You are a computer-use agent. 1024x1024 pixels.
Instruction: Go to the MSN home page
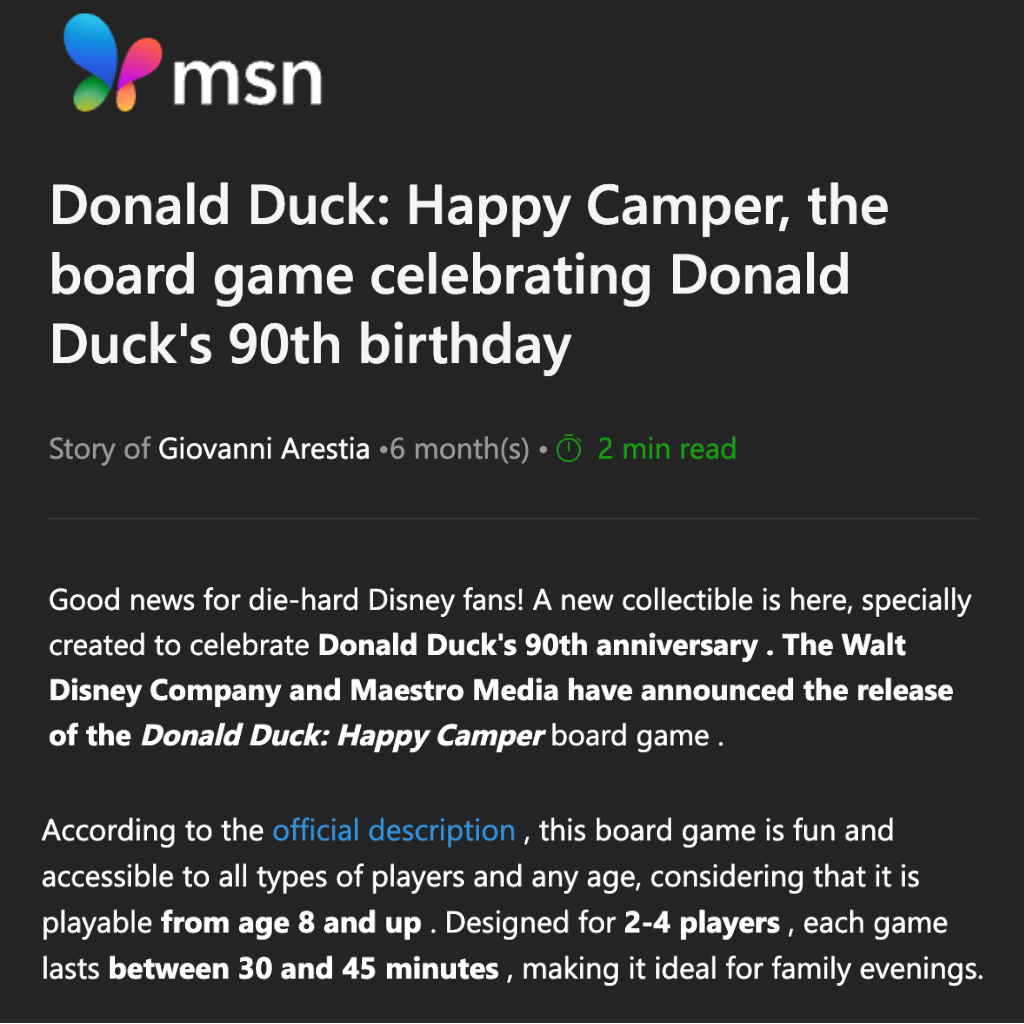(x=193, y=64)
